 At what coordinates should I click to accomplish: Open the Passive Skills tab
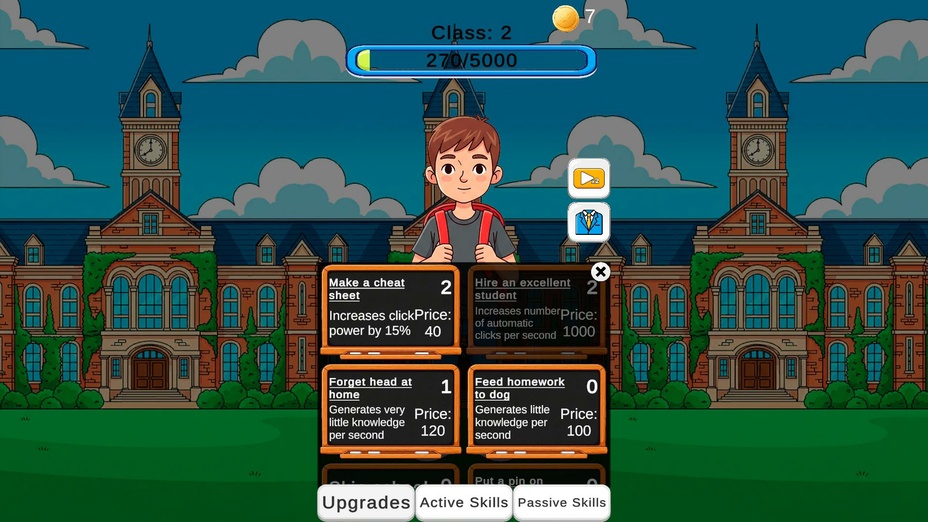click(562, 502)
